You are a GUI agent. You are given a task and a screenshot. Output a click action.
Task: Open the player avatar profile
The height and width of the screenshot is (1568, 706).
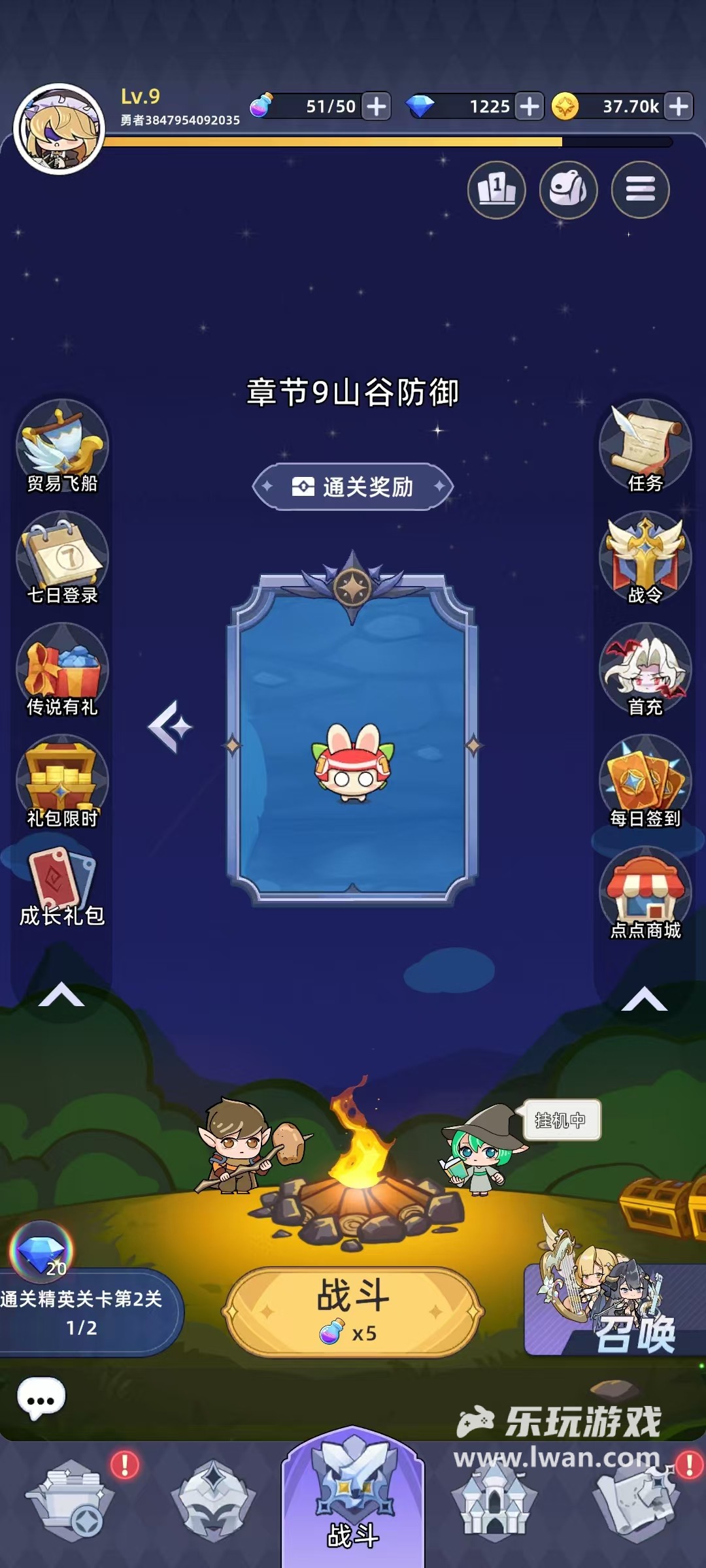tap(59, 129)
